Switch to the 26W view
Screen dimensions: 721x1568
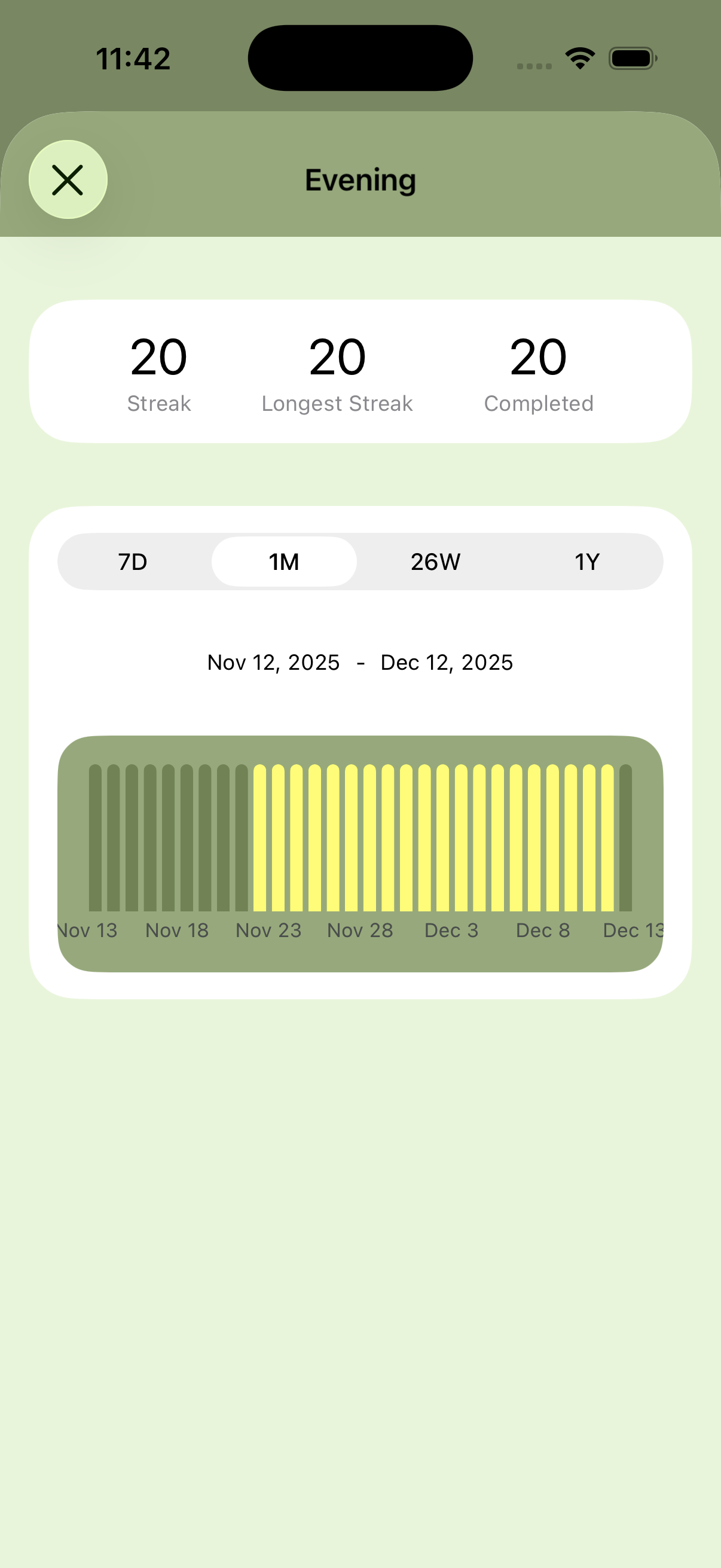tap(435, 561)
